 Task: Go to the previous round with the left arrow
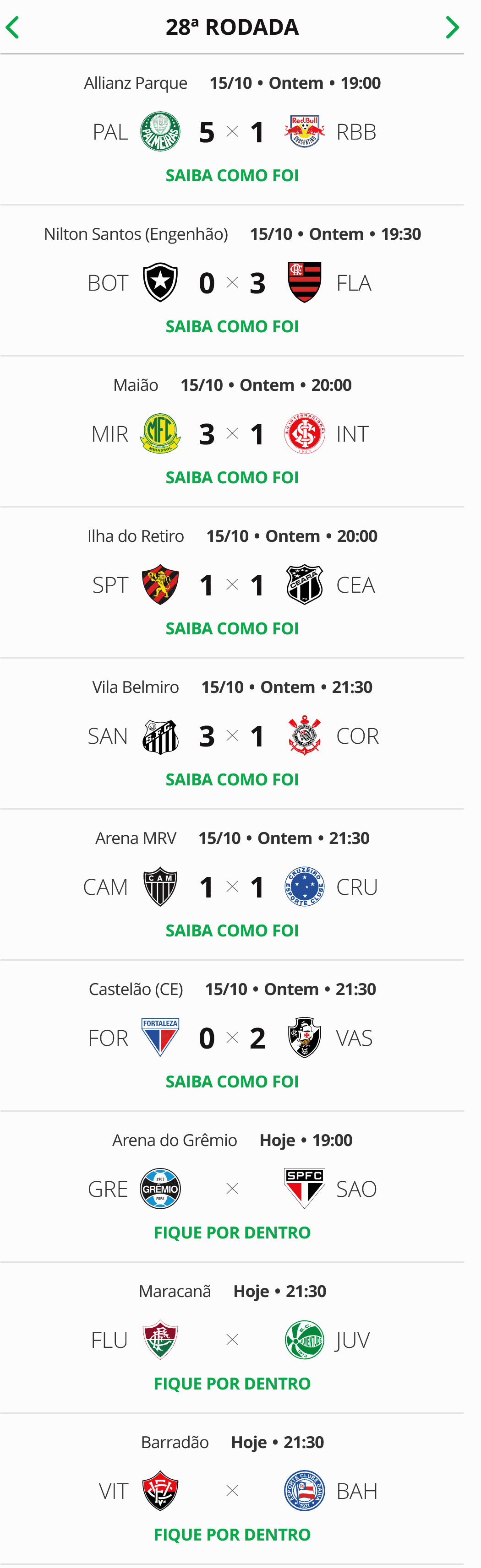[x=13, y=27]
